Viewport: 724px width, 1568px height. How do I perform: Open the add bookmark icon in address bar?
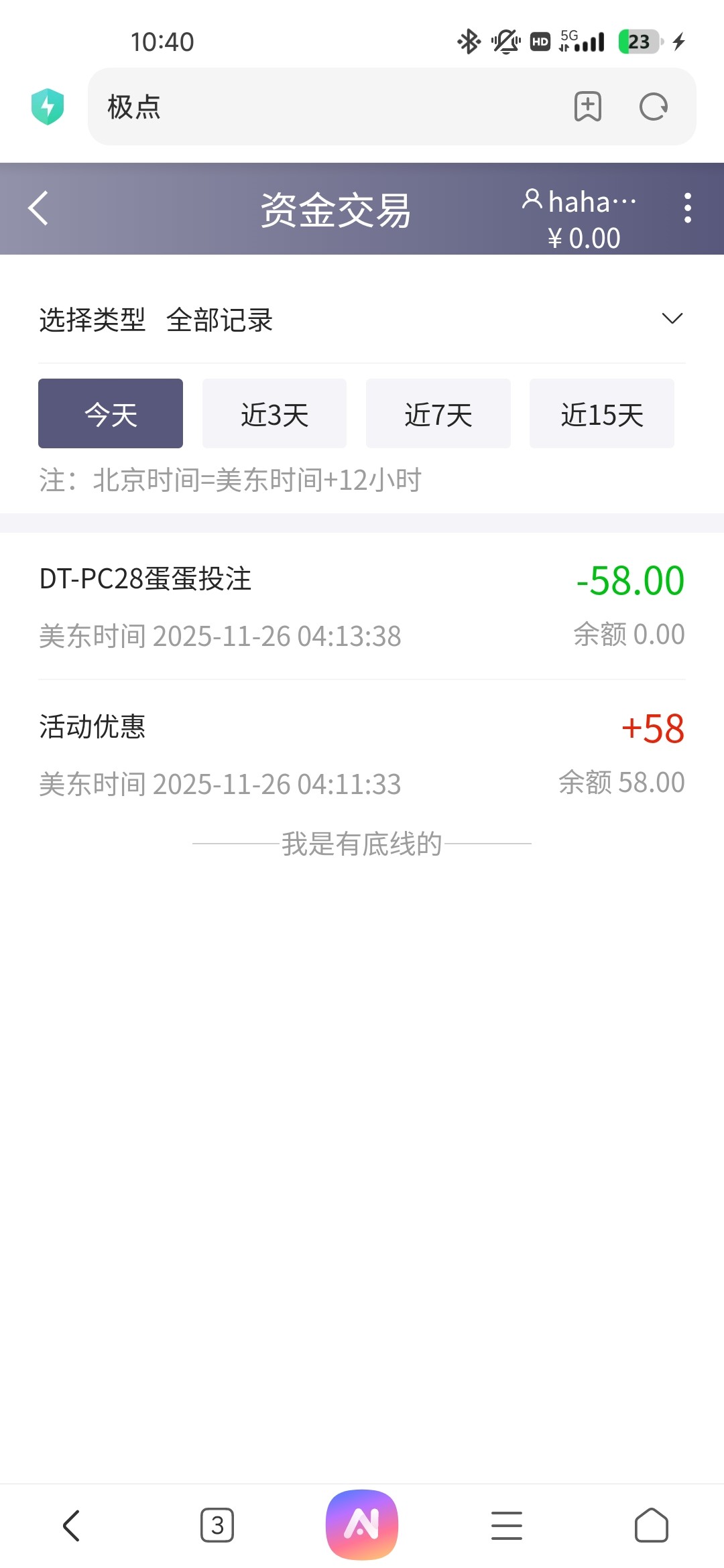587,107
